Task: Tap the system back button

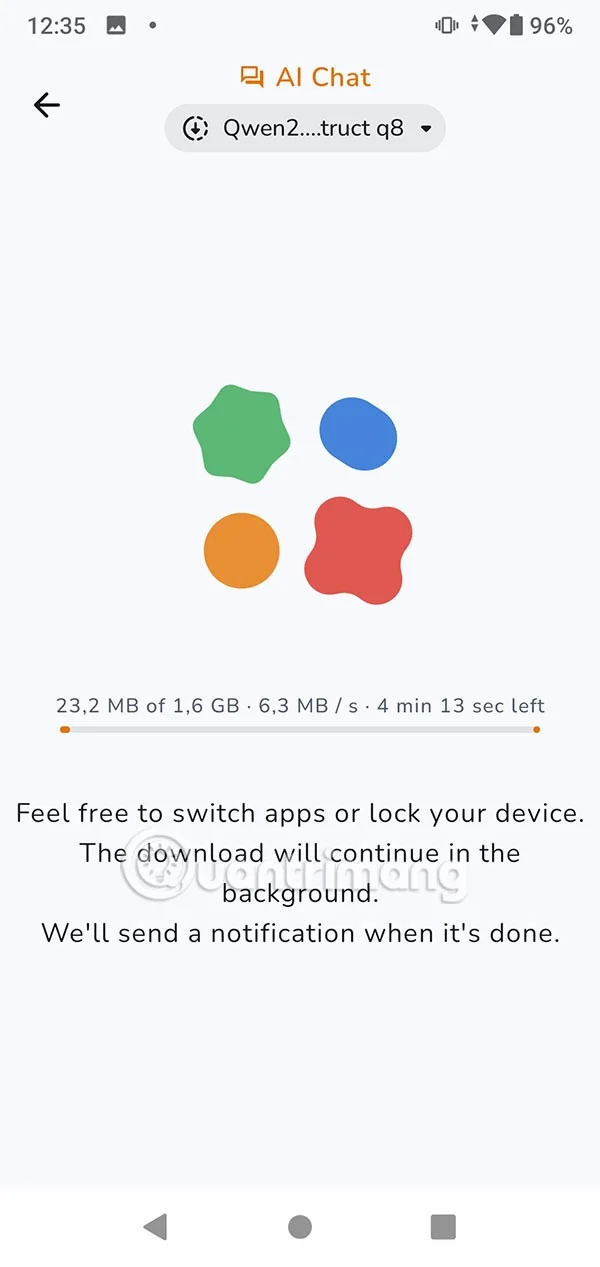Action: point(155,1226)
